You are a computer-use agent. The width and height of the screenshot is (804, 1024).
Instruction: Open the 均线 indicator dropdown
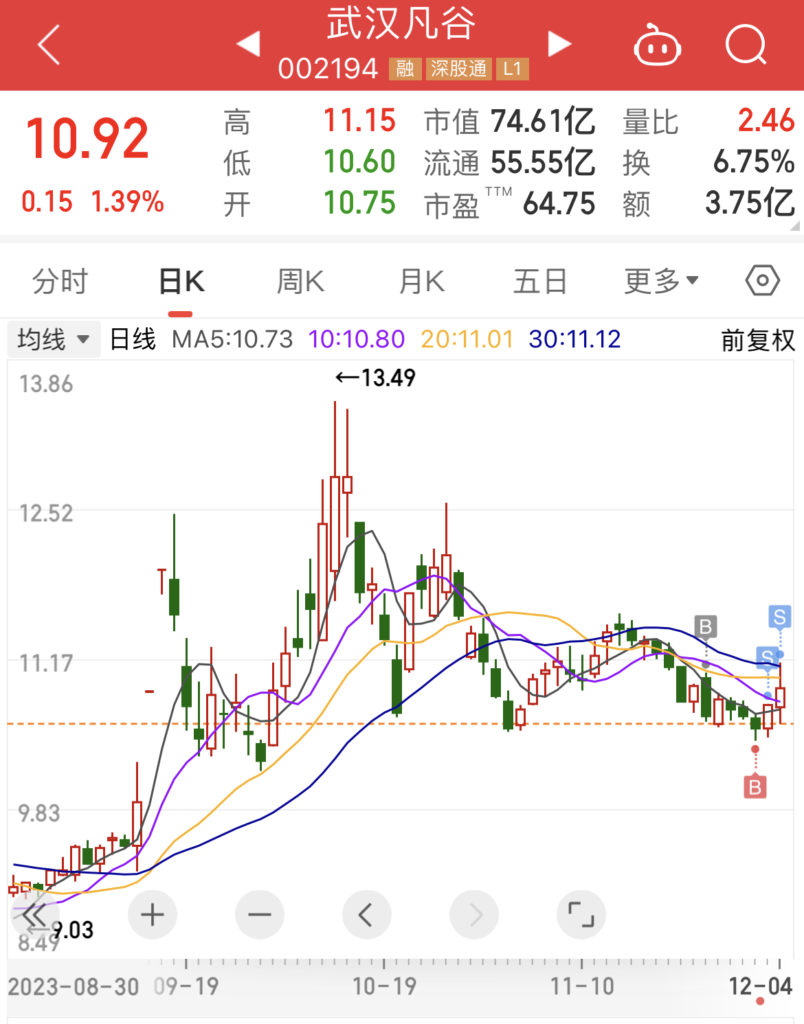pyautogui.click(x=54, y=340)
